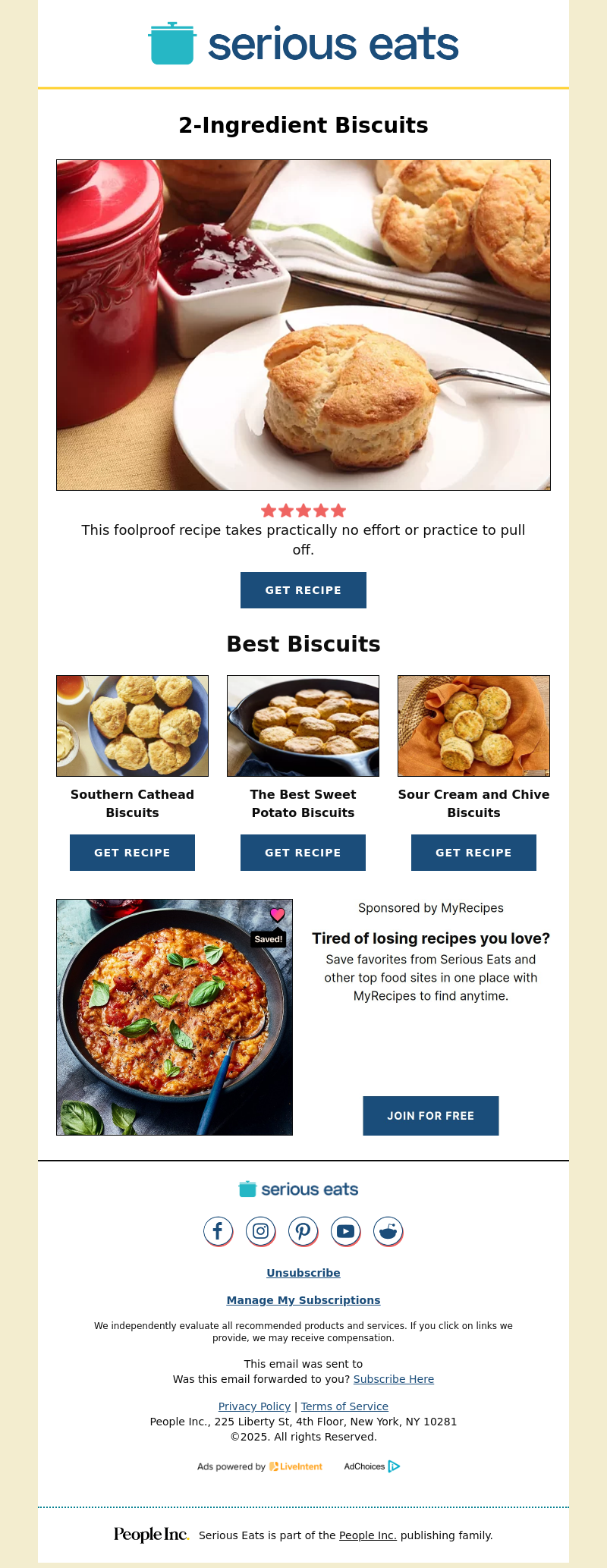Follow the Subscribe Here link
This screenshot has height=1568, width=607.
coord(393,1379)
